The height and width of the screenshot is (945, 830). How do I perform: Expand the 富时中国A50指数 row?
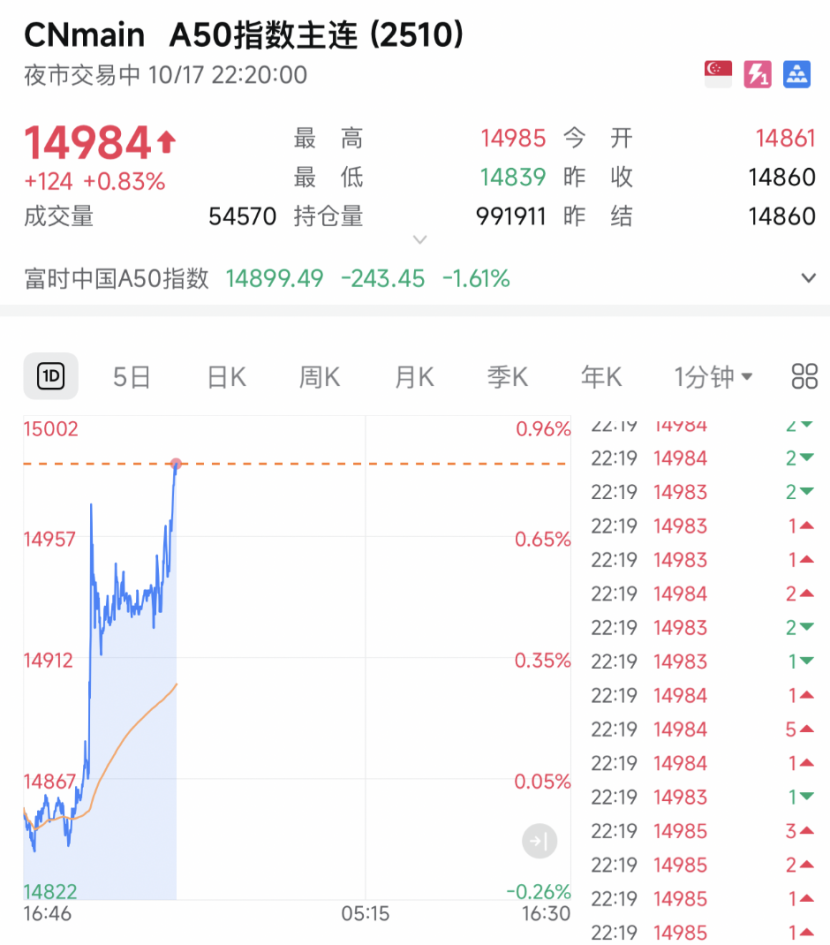click(x=807, y=279)
